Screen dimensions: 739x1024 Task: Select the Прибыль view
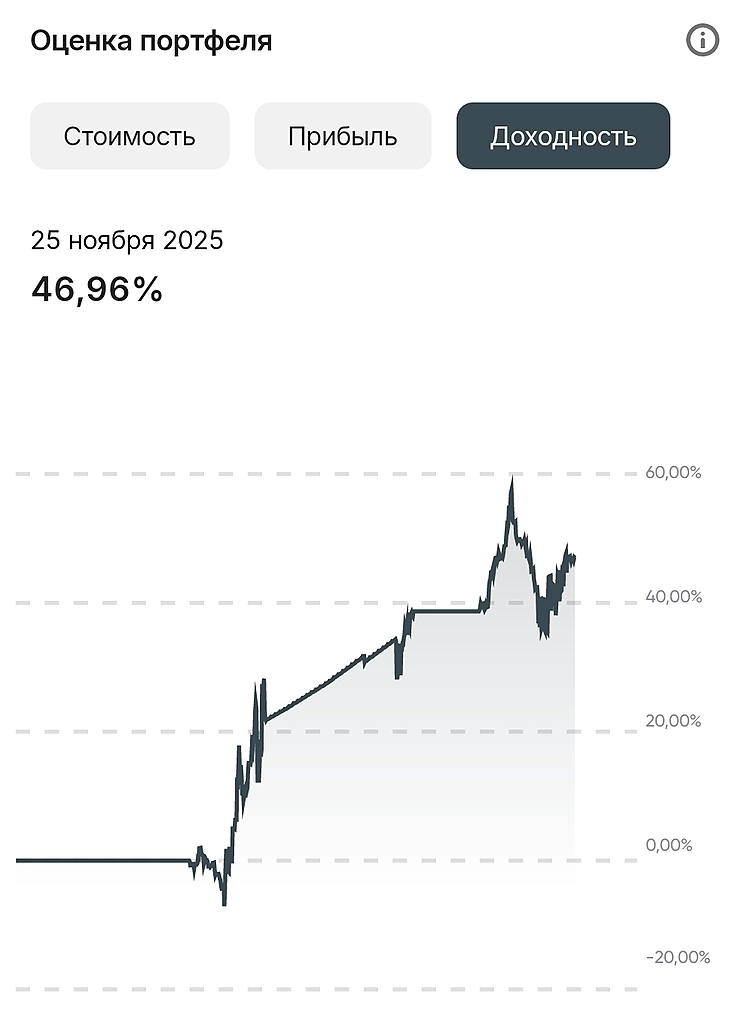click(343, 136)
